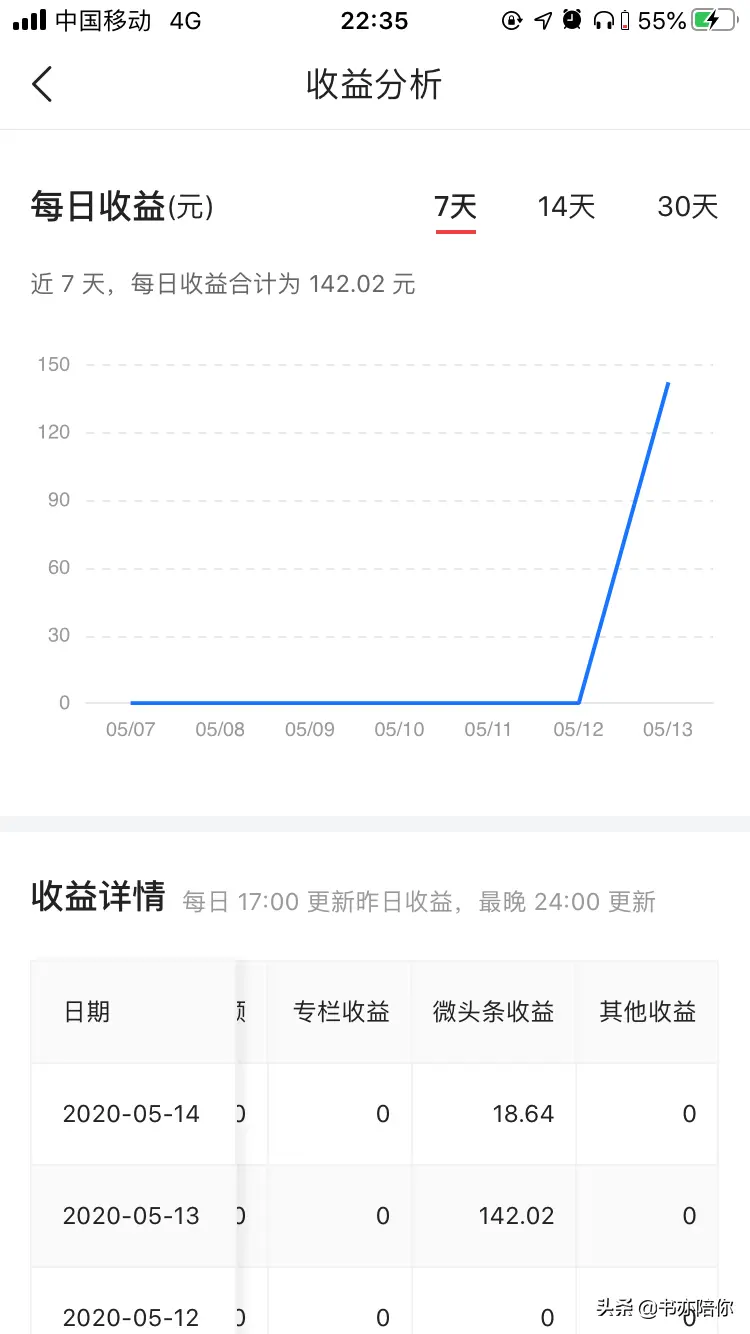Screen dimensions: 750x1334
Task: Select the 7天 range tab
Action: coord(455,207)
